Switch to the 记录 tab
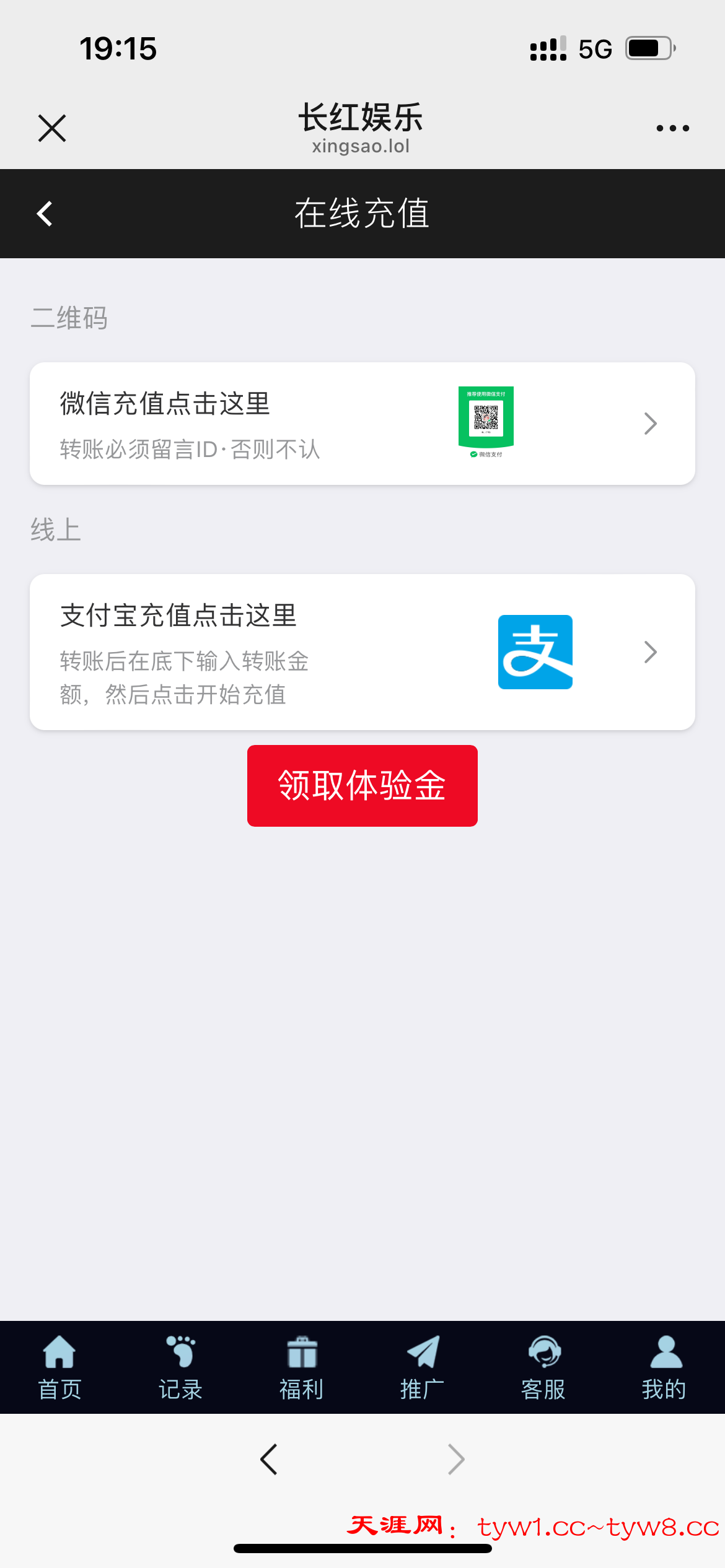This screenshot has height=1568, width=725. coord(180,1367)
